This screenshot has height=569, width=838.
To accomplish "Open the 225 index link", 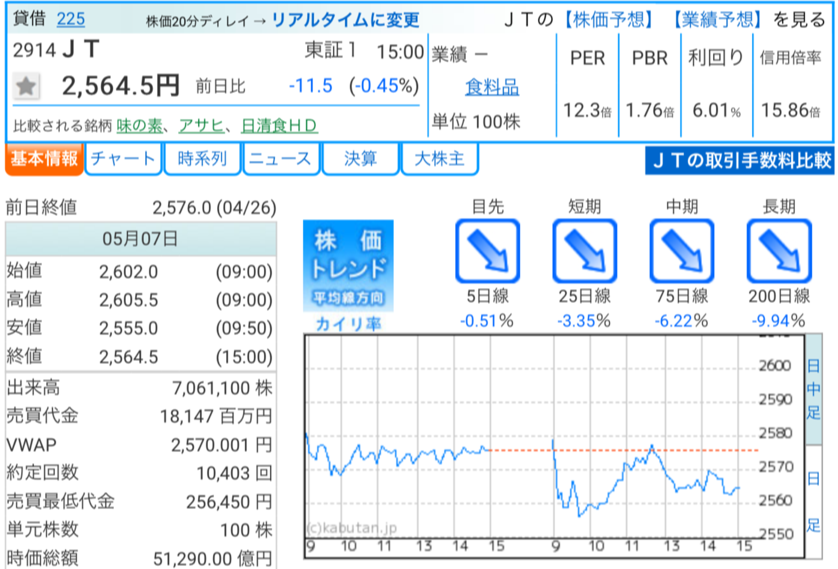I will (x=70, y=19).
